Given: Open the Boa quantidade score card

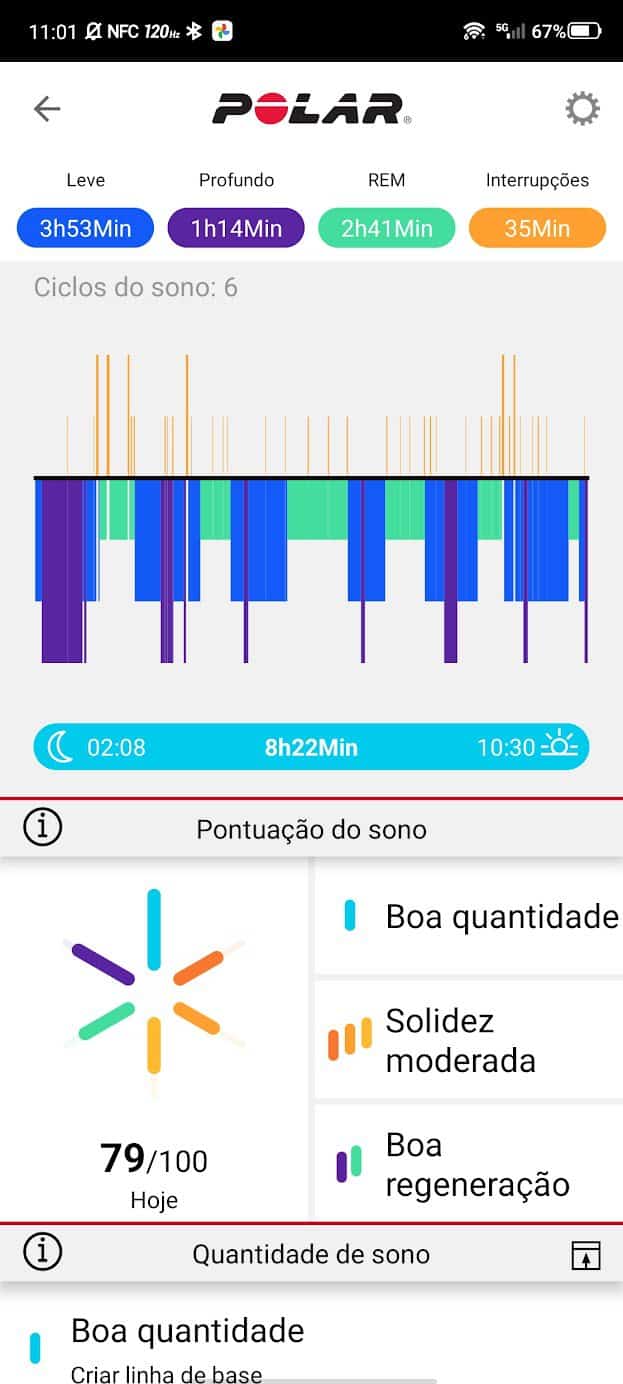Looking at the screenshot, I should tap(470, 916).
